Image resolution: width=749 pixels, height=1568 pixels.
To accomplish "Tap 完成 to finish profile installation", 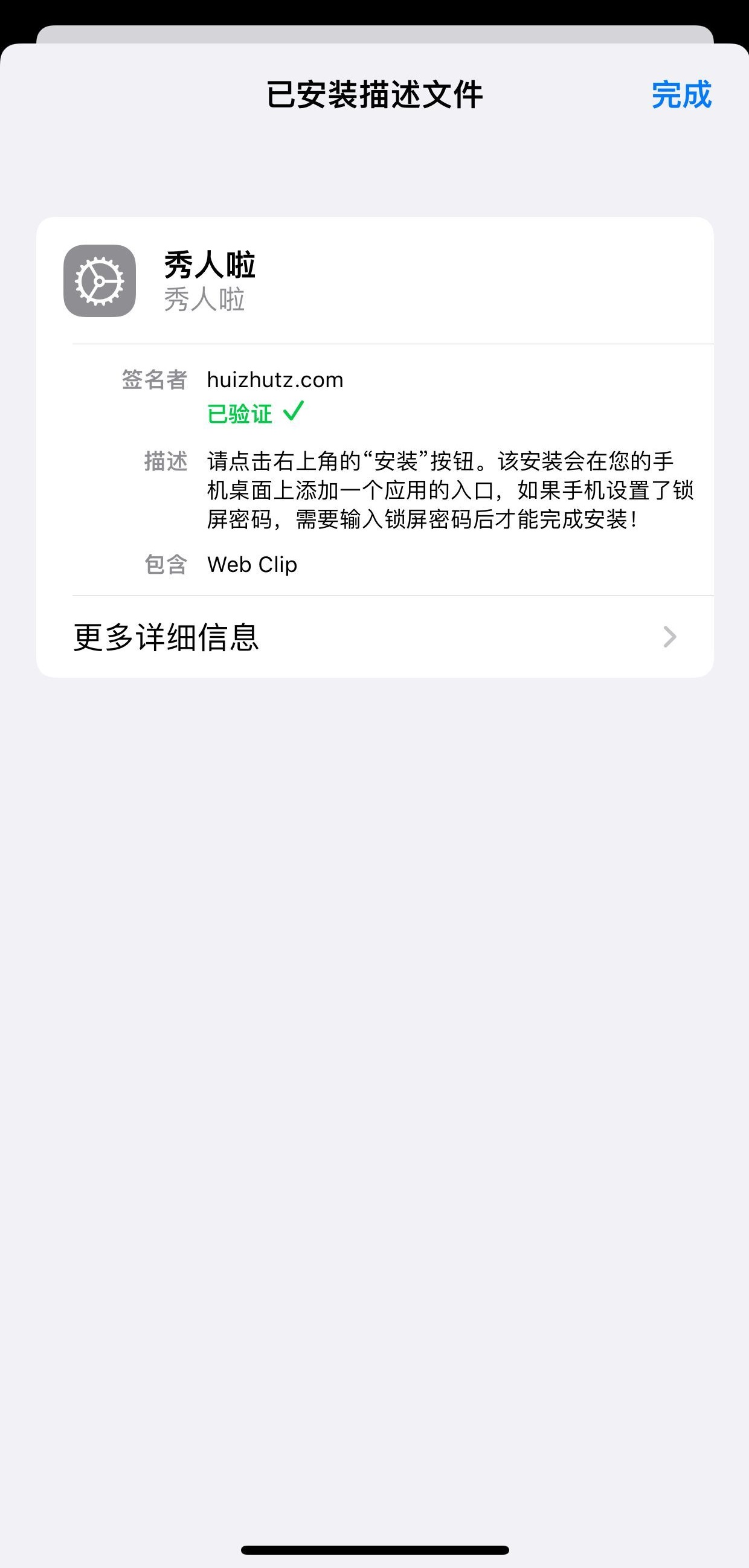I will (x=681, y=95).
